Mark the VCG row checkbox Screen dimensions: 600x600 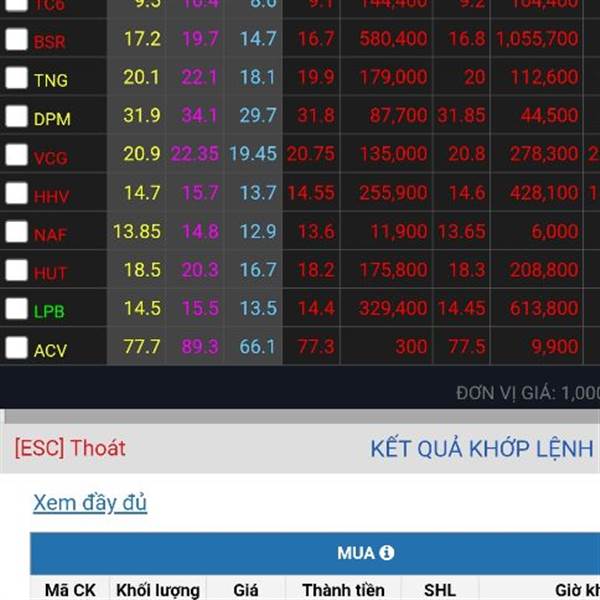pos(16,155)
